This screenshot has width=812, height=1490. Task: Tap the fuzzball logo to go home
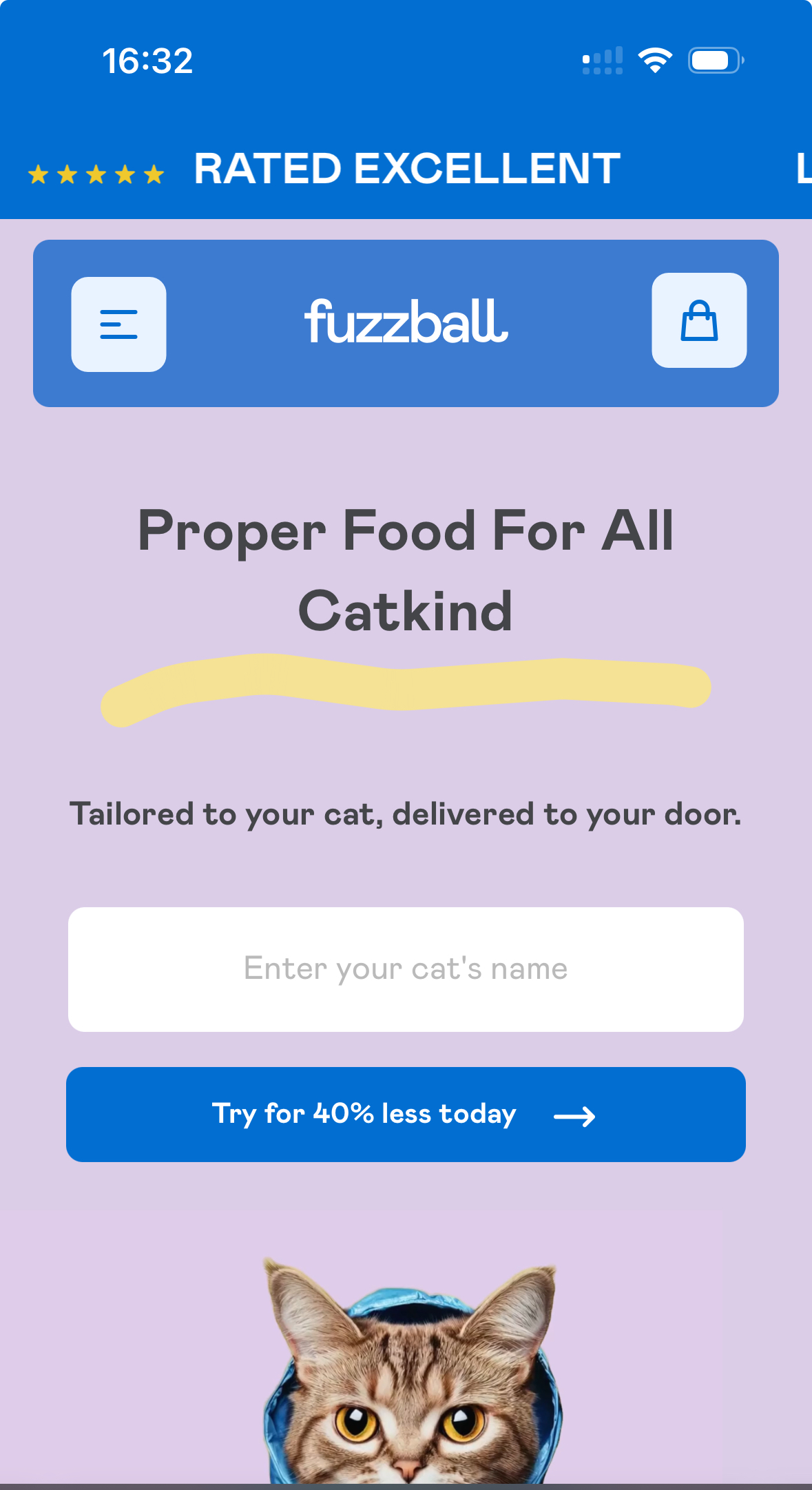pos(406,322)
